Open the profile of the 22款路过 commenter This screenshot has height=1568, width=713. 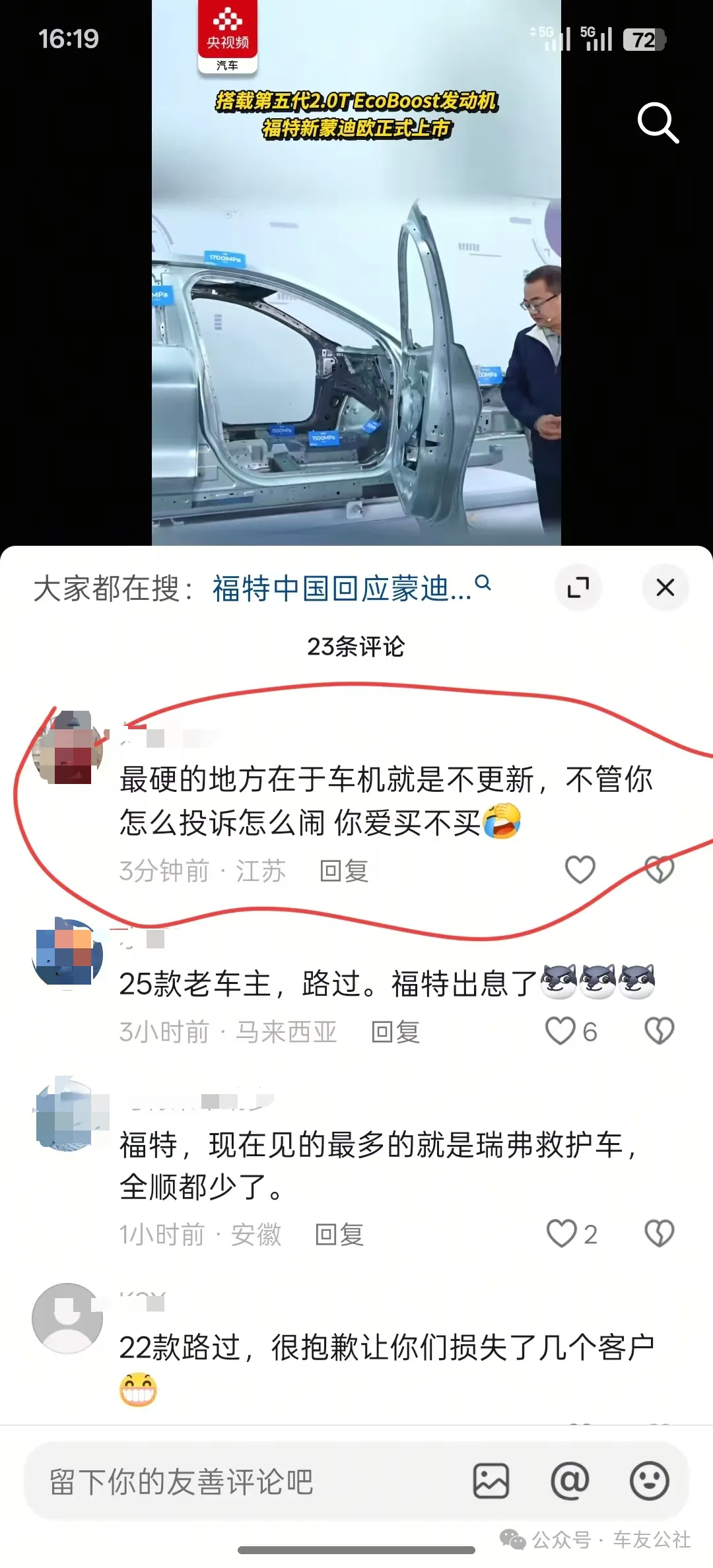(x=67, y=1318)
